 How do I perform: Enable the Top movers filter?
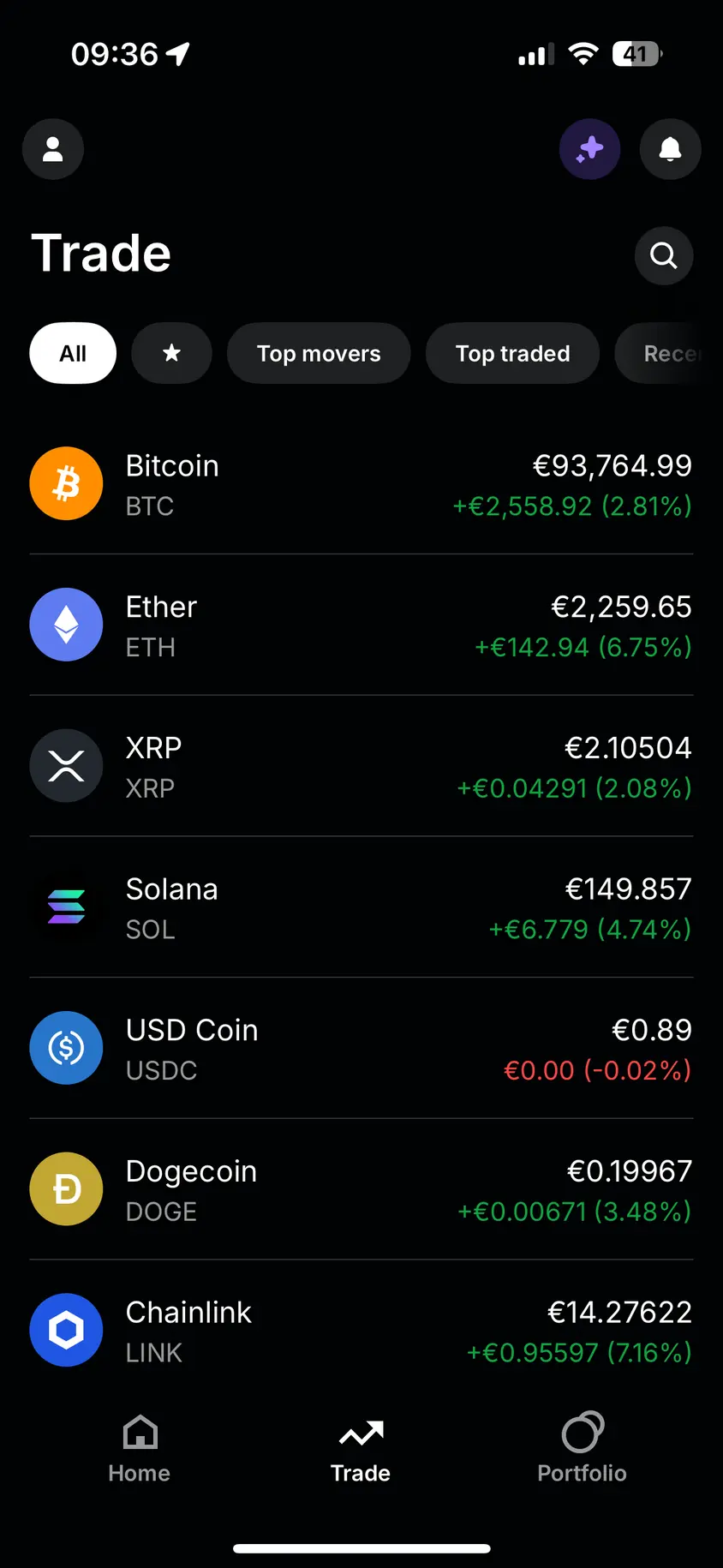[x=318, y=353]
